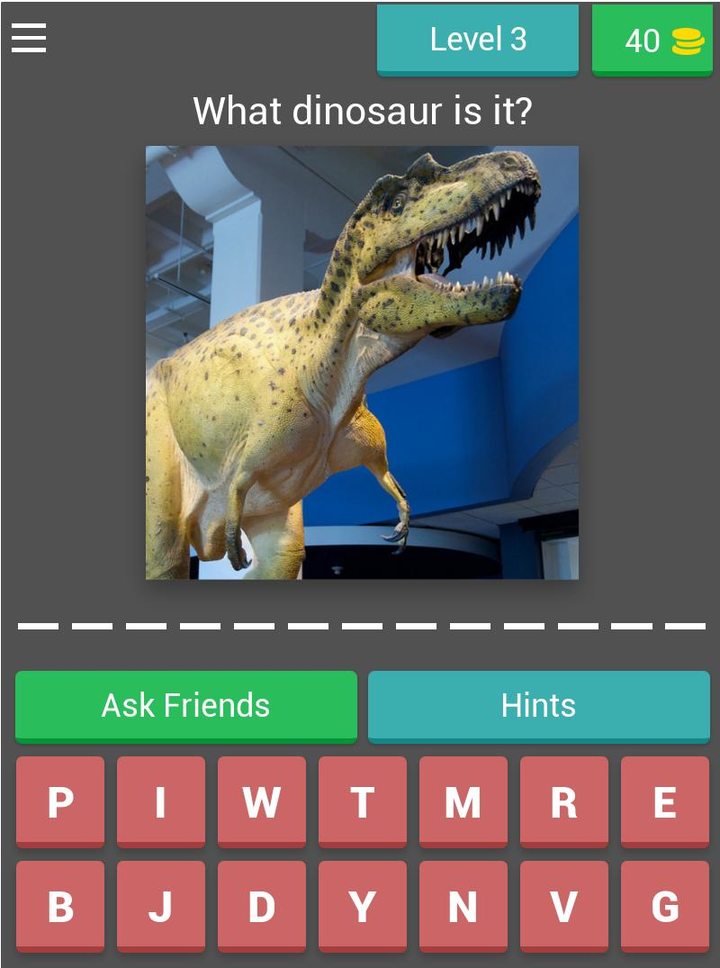720x968 pixels.
Task: Tap the letter M key
Action: pos(462,803)
